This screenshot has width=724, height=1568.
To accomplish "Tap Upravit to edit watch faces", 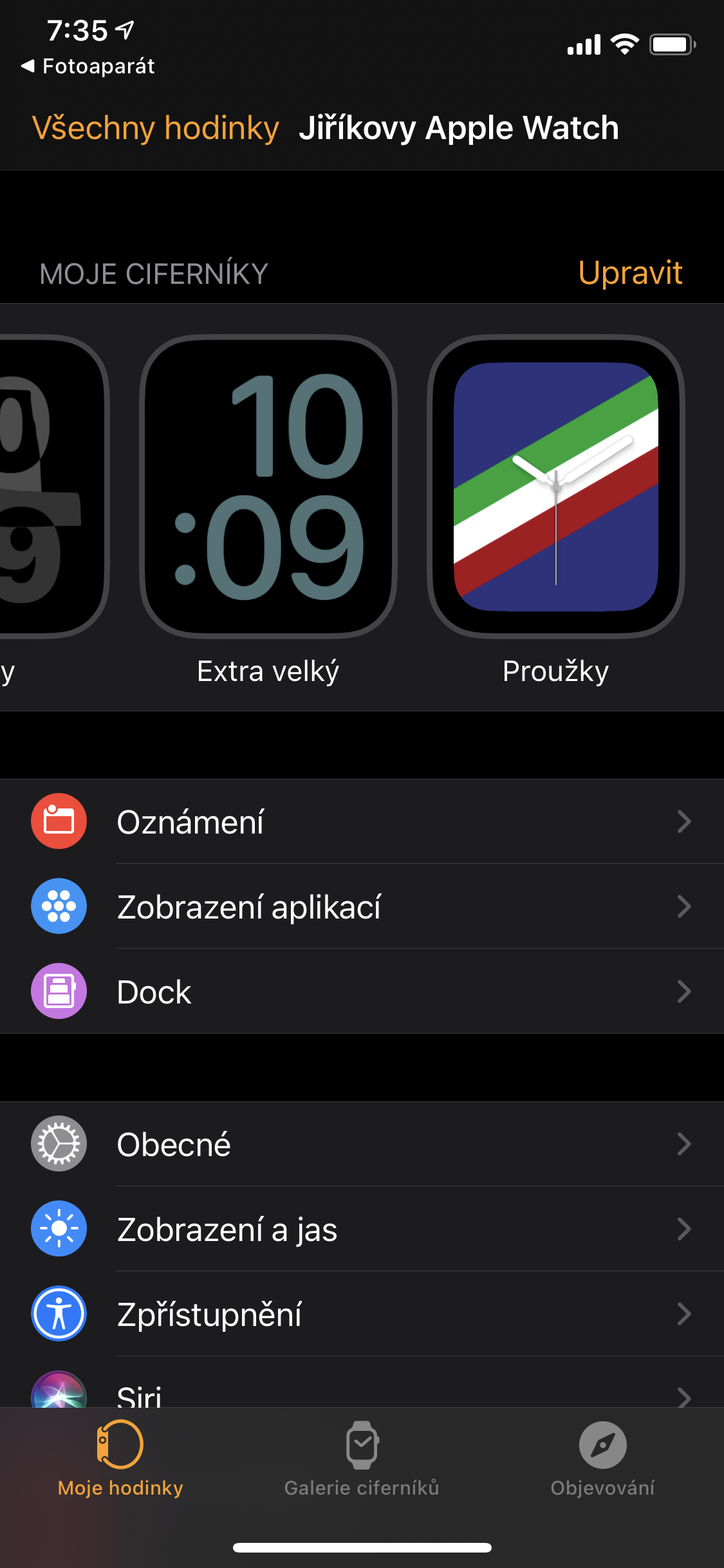I will [x=629, y=273].
